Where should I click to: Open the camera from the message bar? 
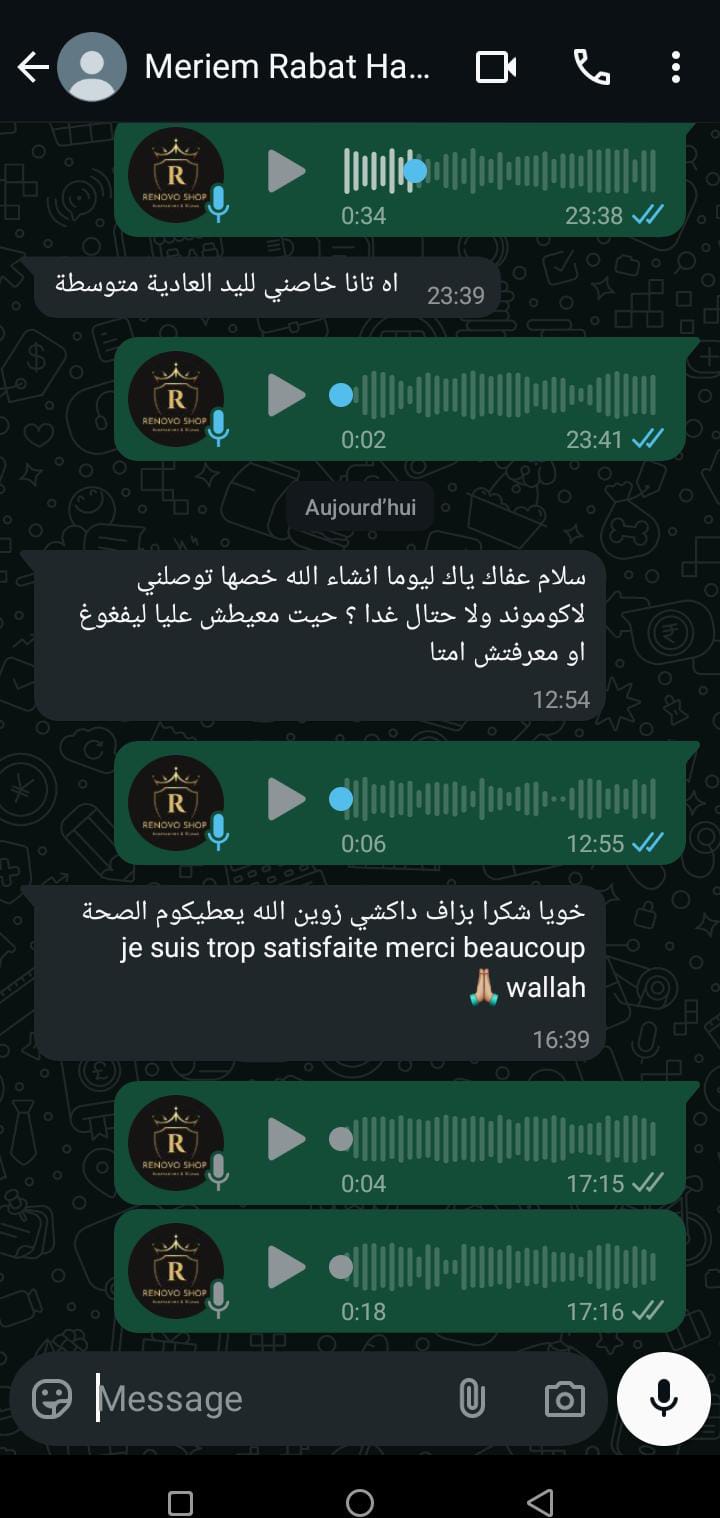565,1399
